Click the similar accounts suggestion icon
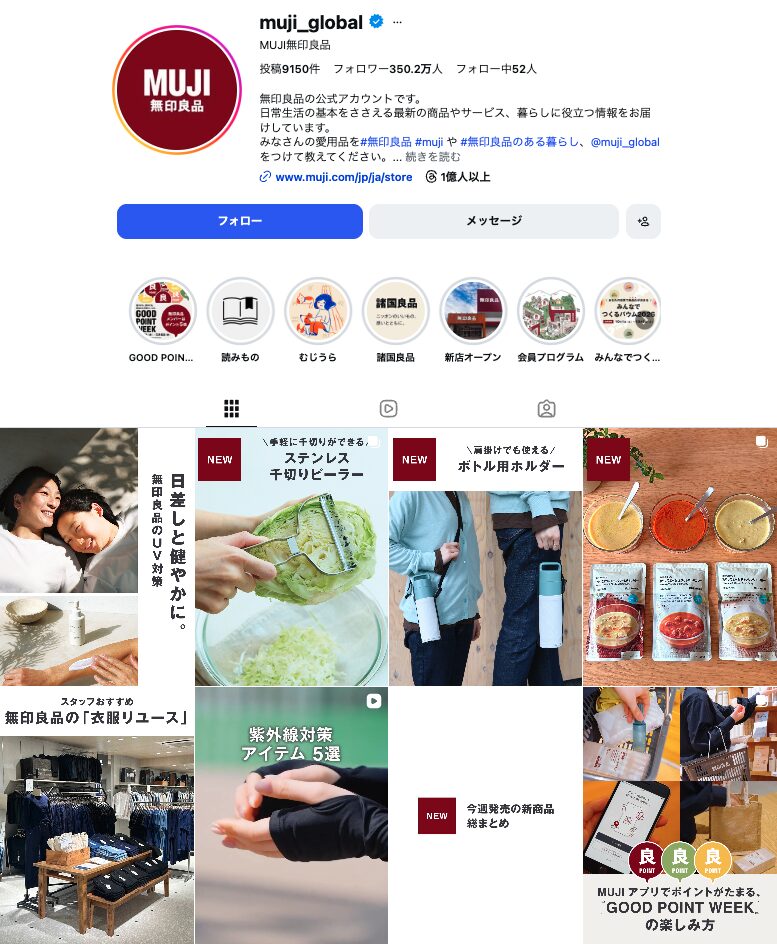Image resolution: width=777 pixels, height=944 pixels. point(643,221)
